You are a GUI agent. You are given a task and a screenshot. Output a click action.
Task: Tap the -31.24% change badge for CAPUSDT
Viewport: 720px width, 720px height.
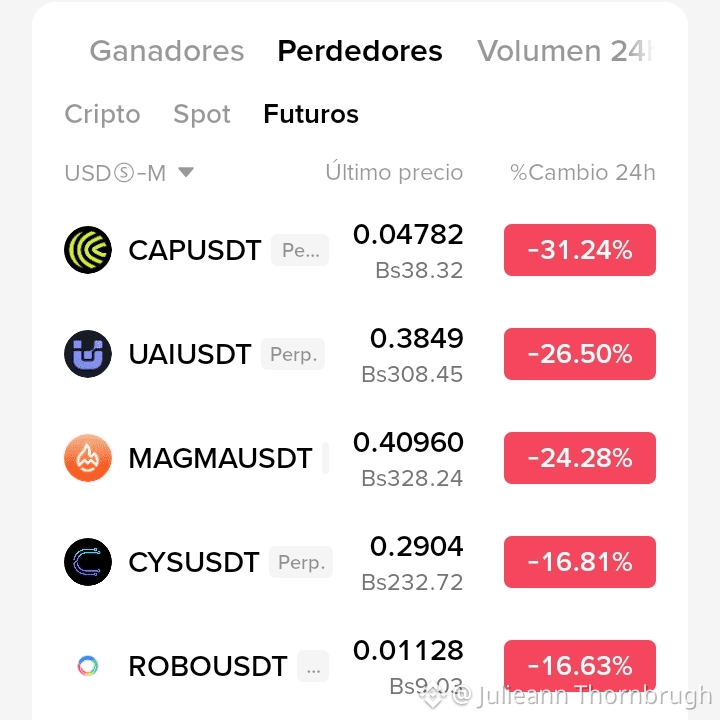pyautogui.click(x=579, y=250)
